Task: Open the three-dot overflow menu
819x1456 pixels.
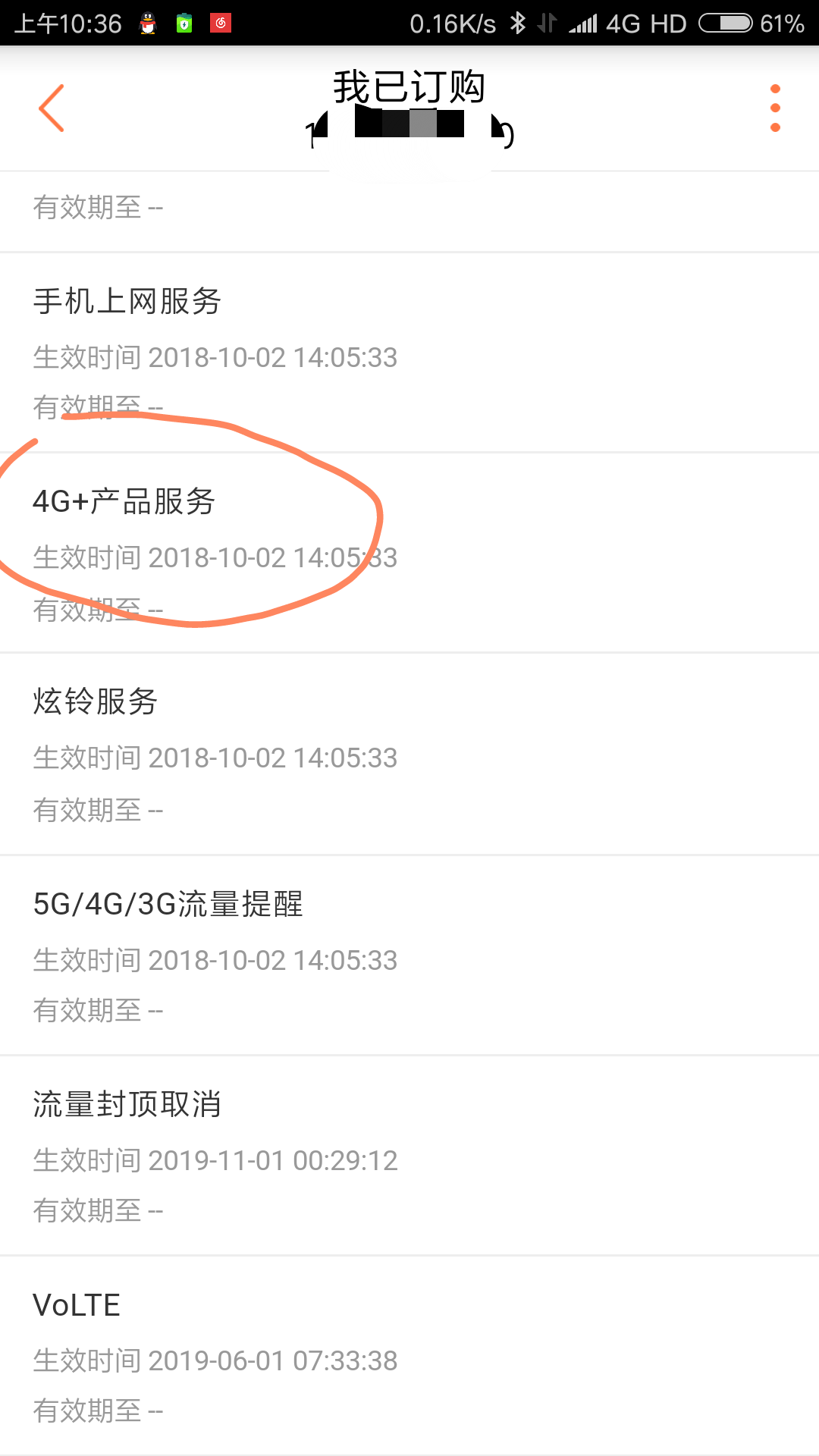Action: [x=774, y=108]
